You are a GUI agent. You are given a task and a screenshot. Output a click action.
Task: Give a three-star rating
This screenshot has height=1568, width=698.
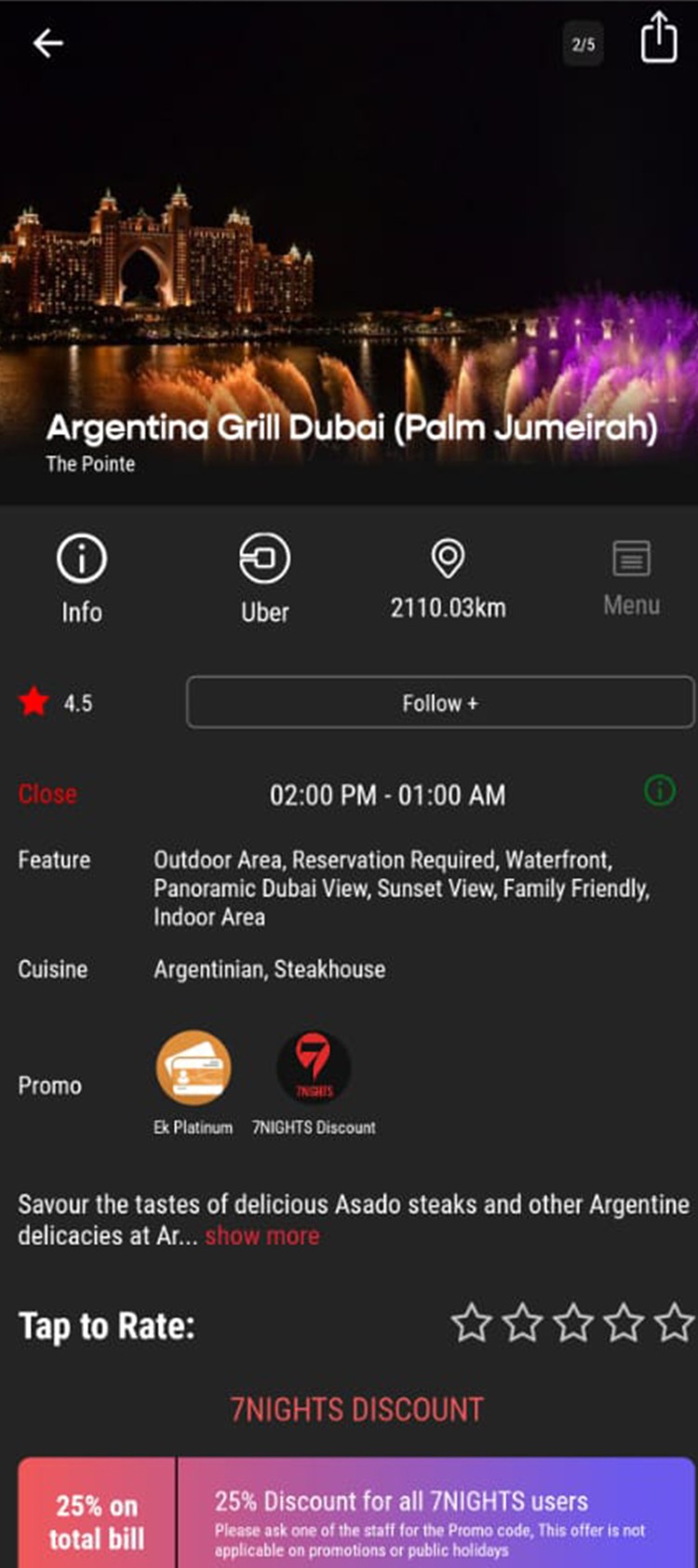click(572, 1323)
